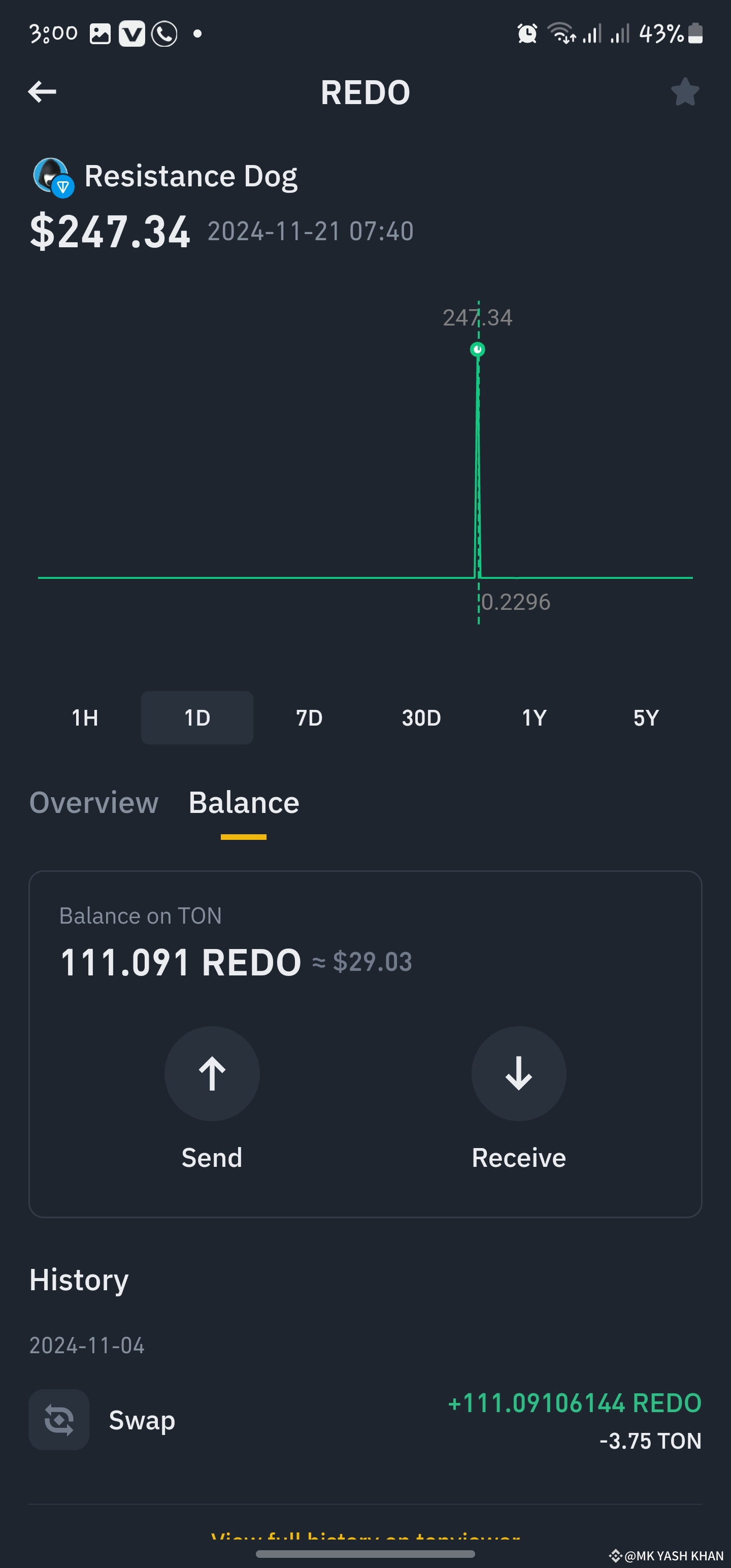This screenshot has width=731, height=1568.
Task: Go back using the top-left arrow
Action: 42,92
